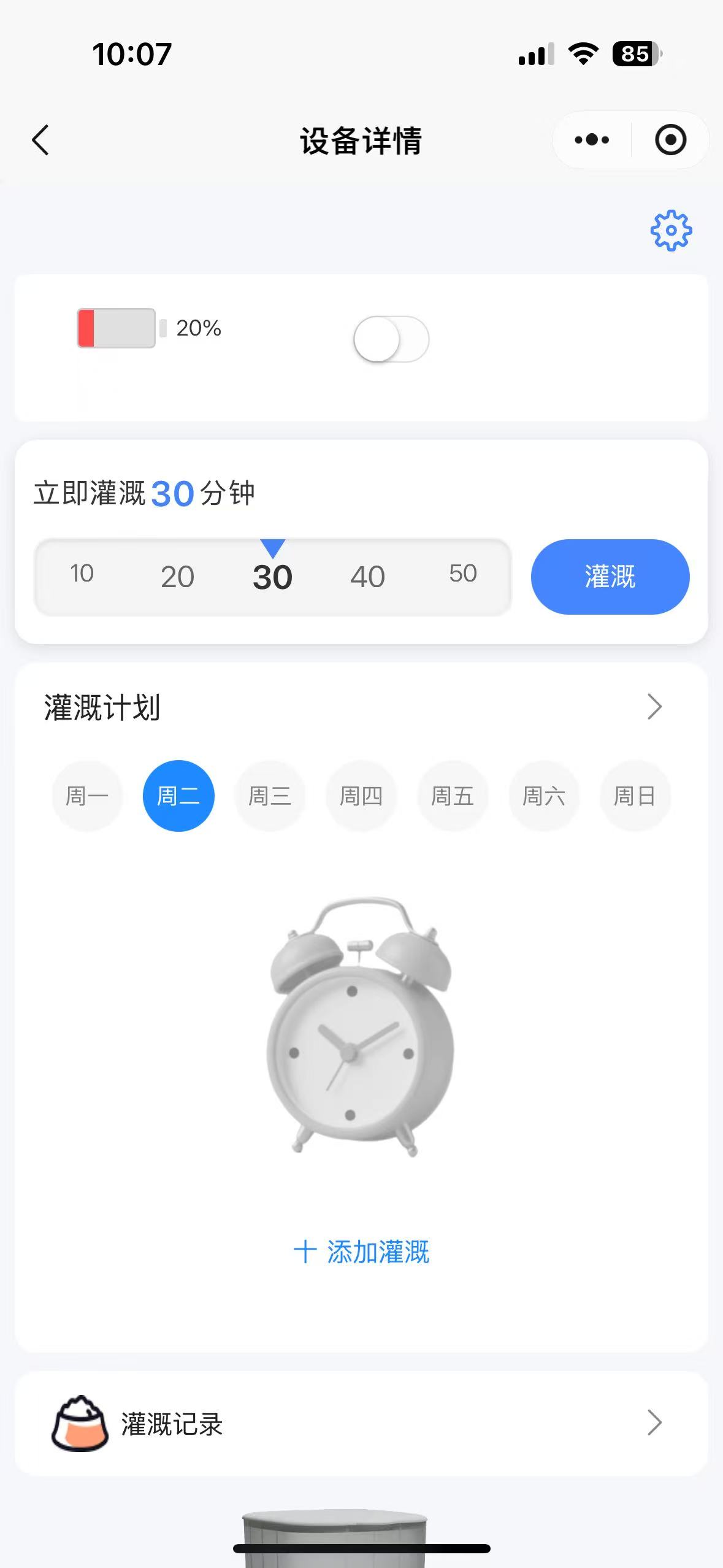Click the 灌溉记录 bowl icon
The height and width of the screenshot is (1568, 723).
click(81, 1422)
